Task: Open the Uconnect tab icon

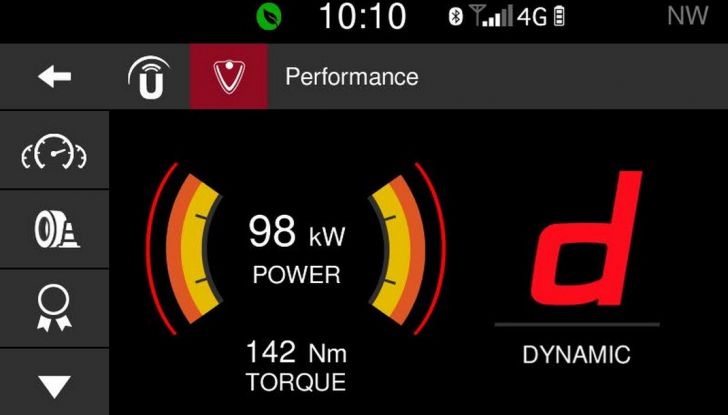Action: point(149,77)
